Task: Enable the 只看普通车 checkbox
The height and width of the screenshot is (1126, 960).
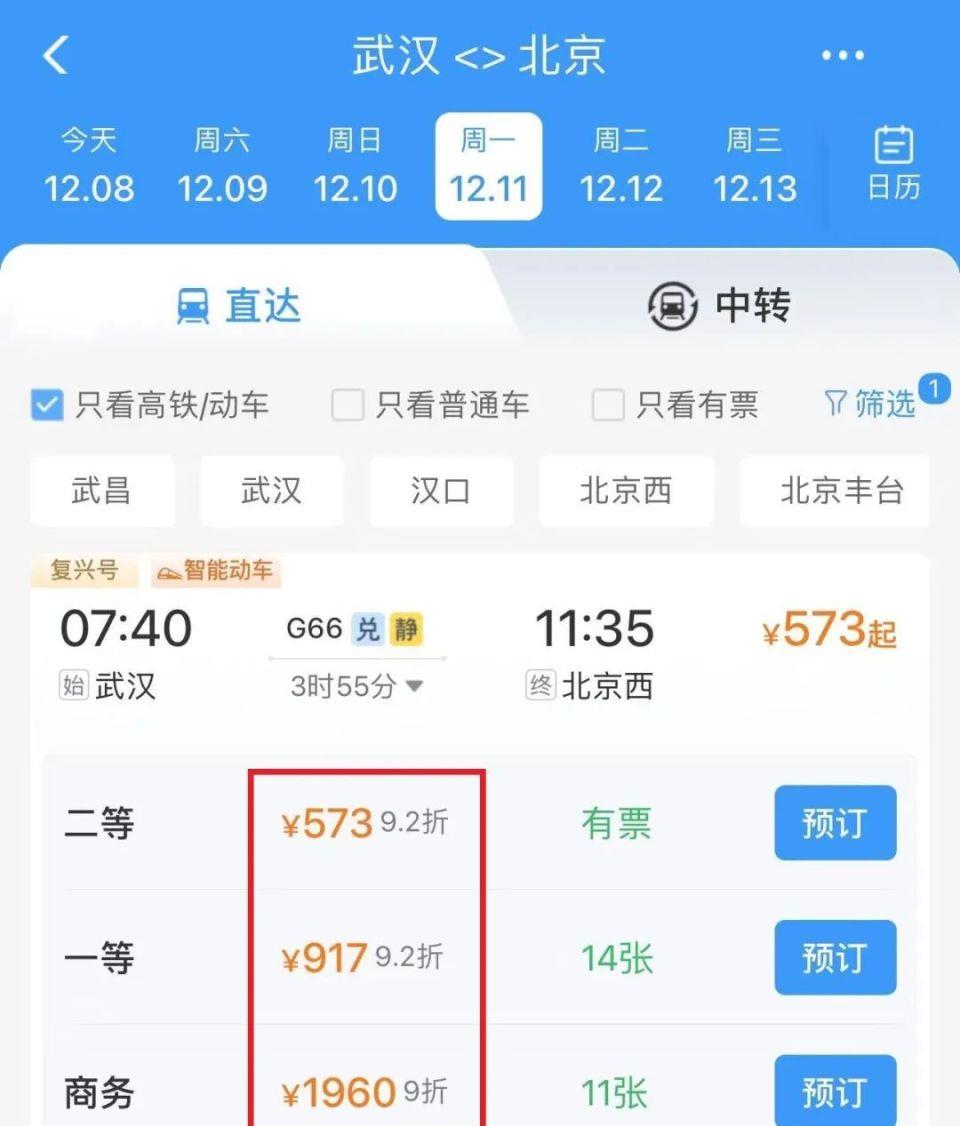Action: coord(347,404)
